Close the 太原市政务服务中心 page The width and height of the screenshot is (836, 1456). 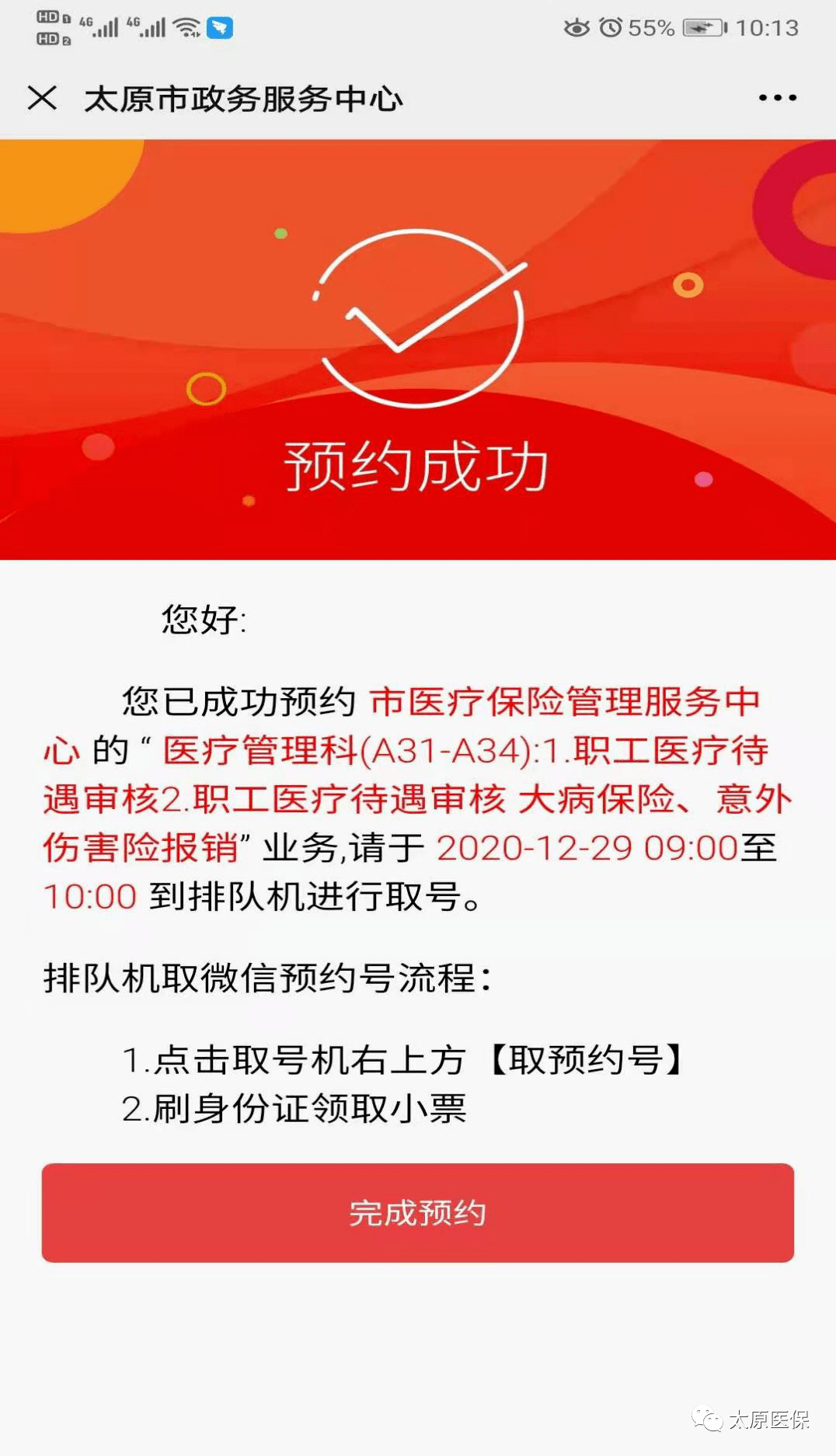(x=42, y=98)
